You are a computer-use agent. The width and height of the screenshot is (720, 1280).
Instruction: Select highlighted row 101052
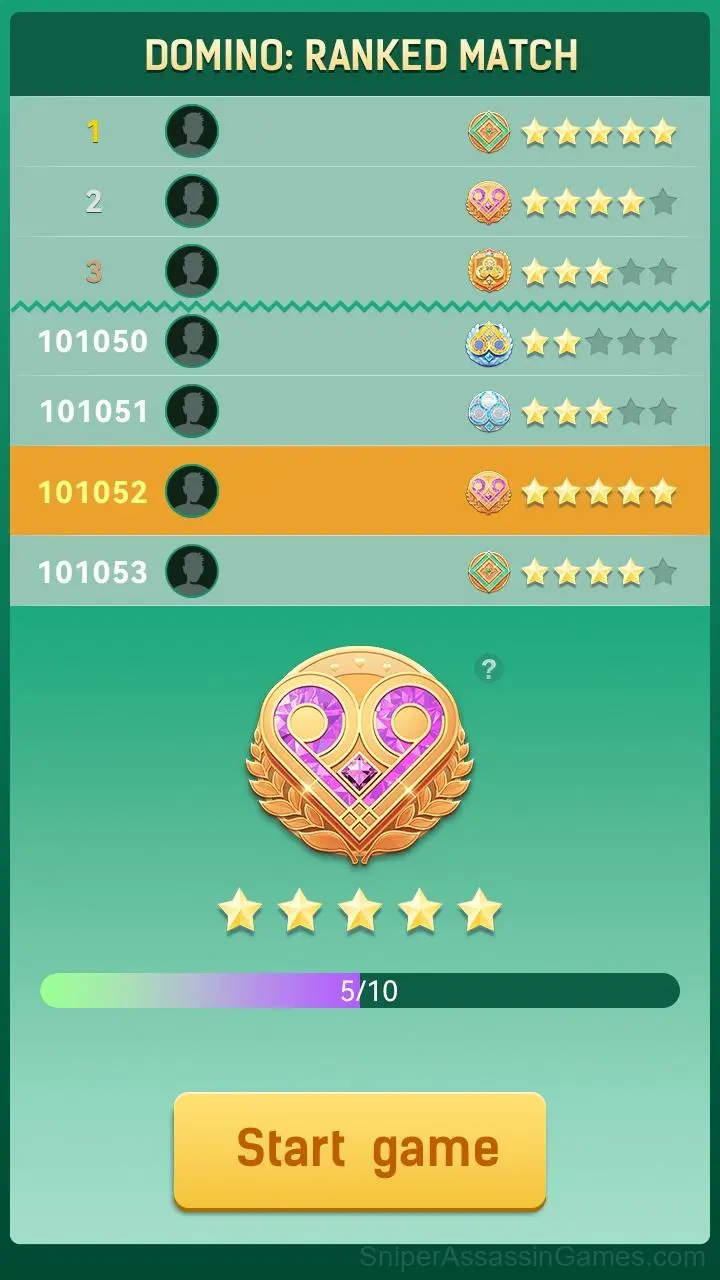coord(360,491)
